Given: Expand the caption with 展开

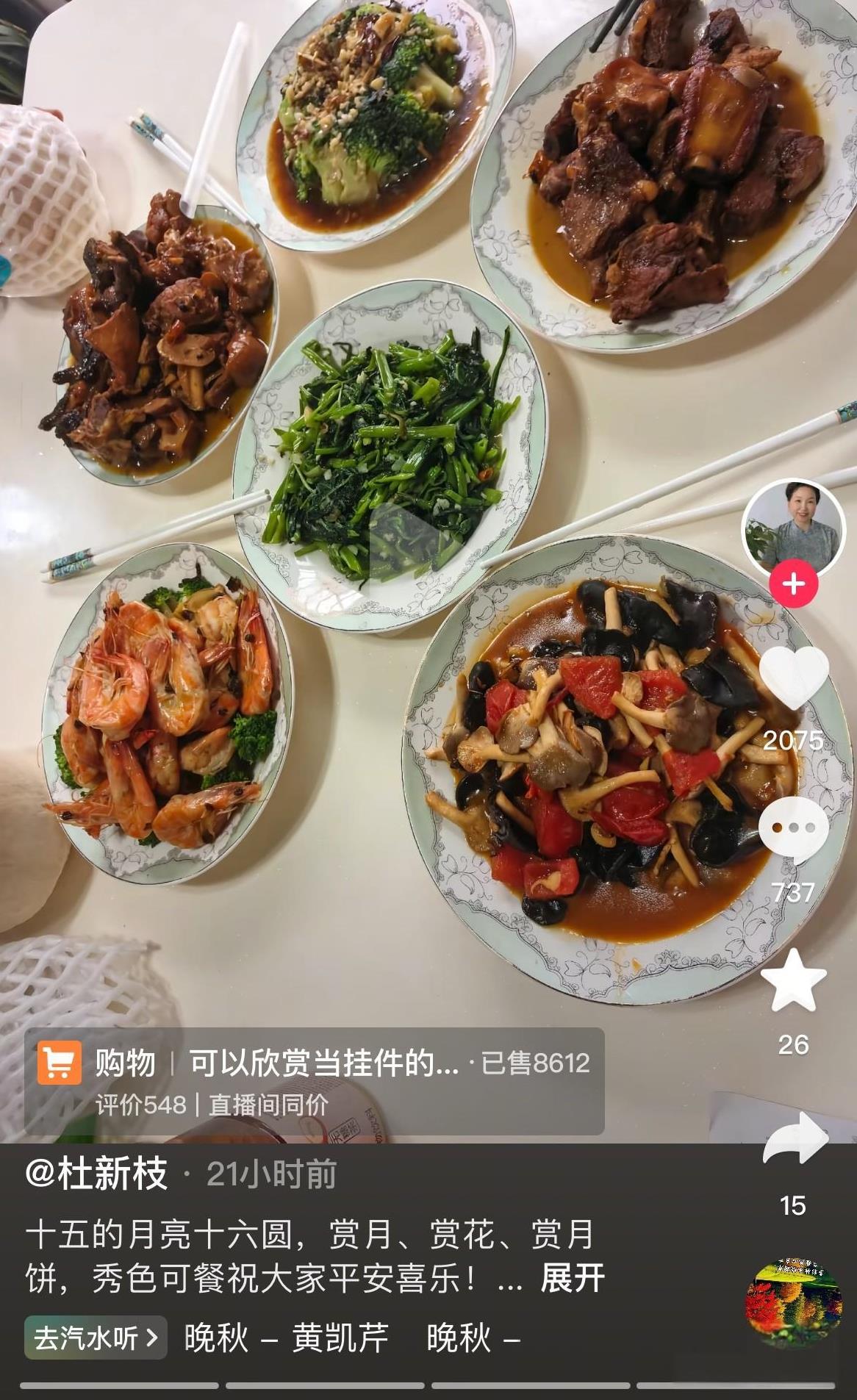Looking at the screenshot, I should coord(572,1279).
